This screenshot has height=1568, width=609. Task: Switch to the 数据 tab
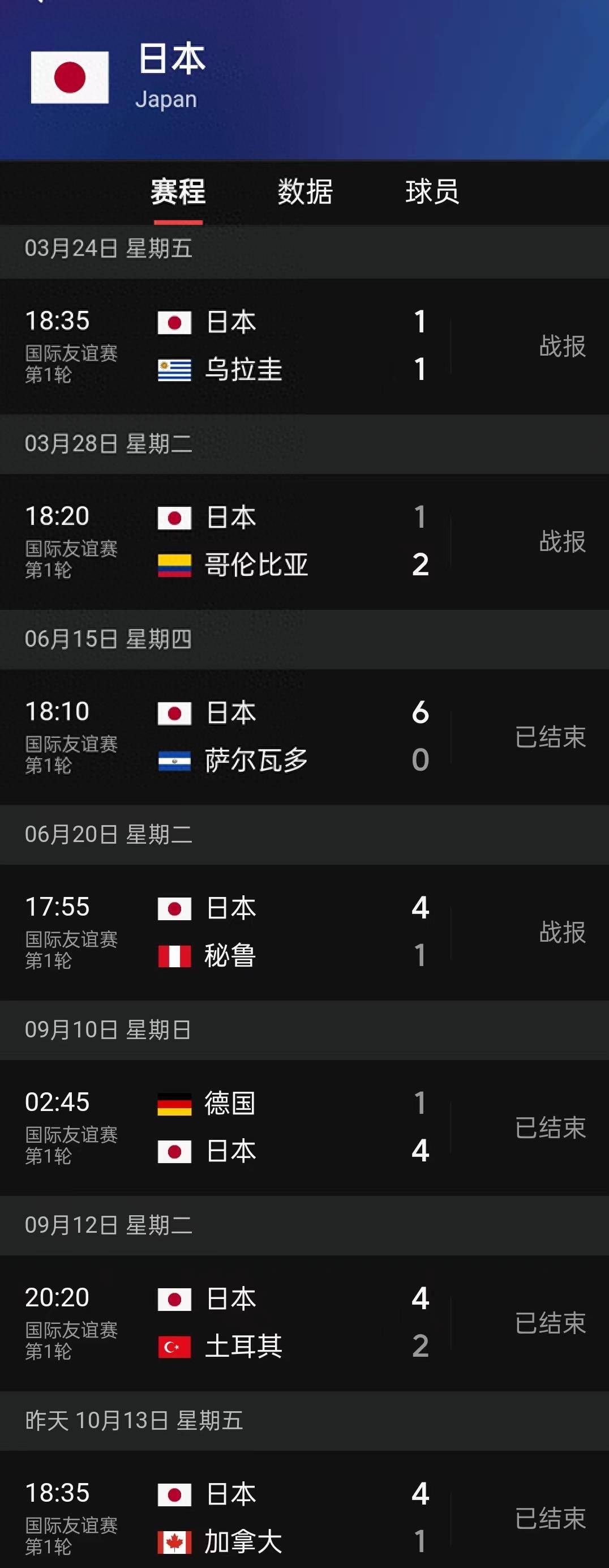305,192
